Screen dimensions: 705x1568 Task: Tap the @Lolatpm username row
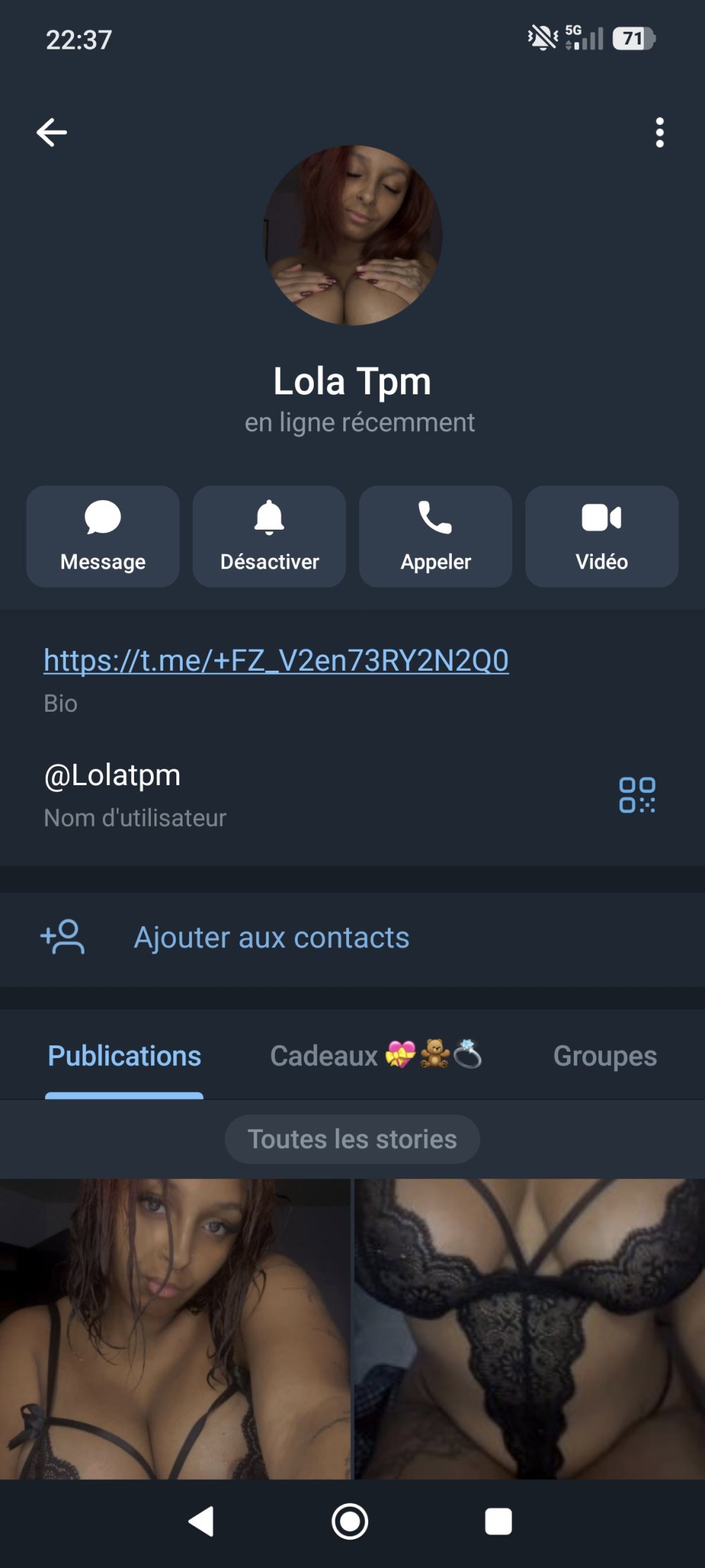coord(211,794)
